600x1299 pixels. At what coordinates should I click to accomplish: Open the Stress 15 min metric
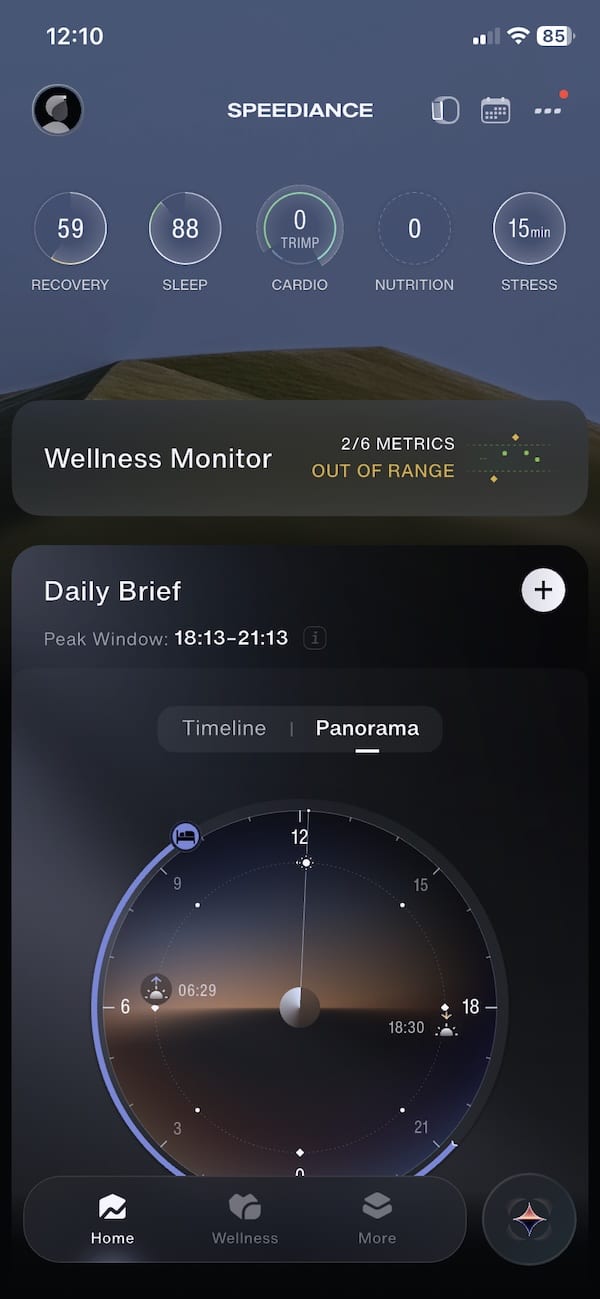pyautogui.click(x=529, y=229)
